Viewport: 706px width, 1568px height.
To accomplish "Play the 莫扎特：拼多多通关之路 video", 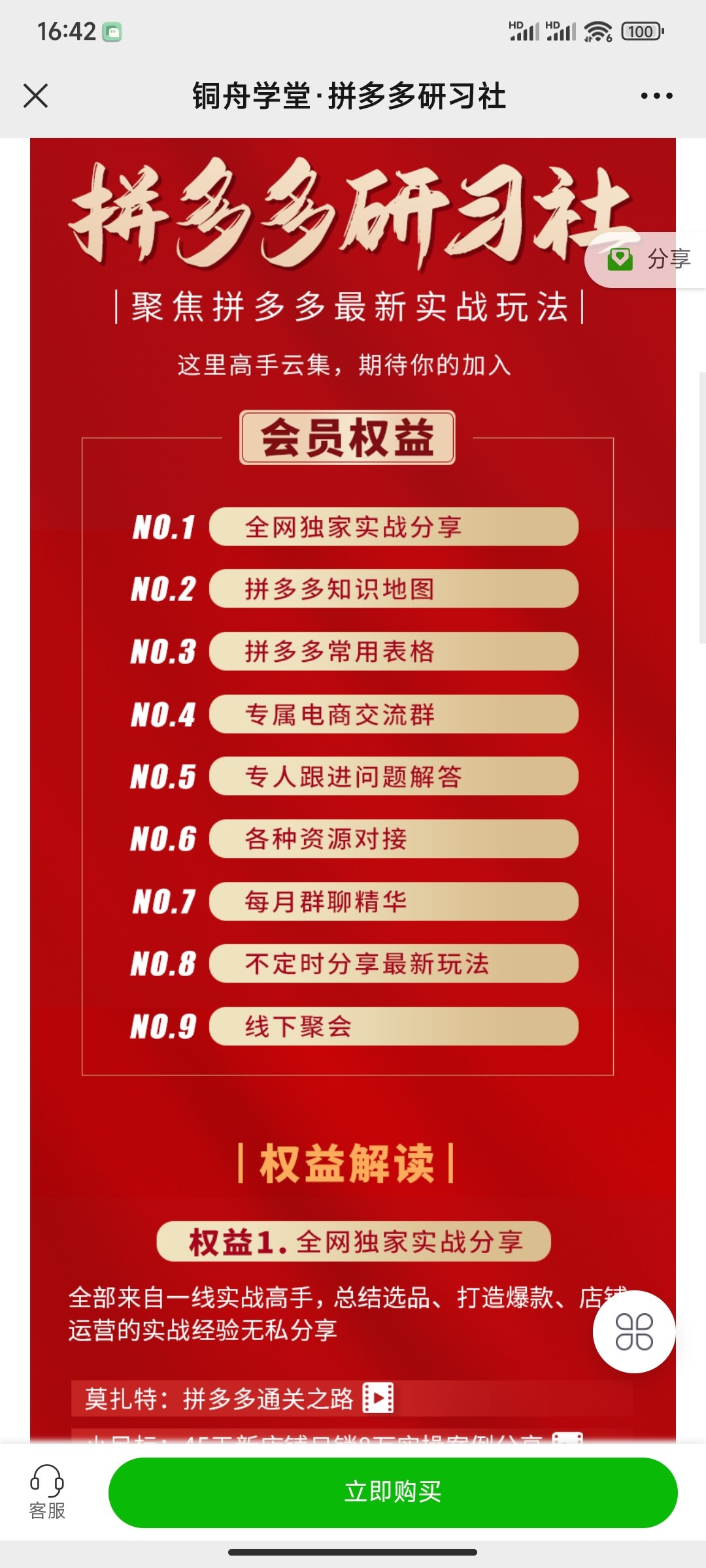I will 378,1399.
